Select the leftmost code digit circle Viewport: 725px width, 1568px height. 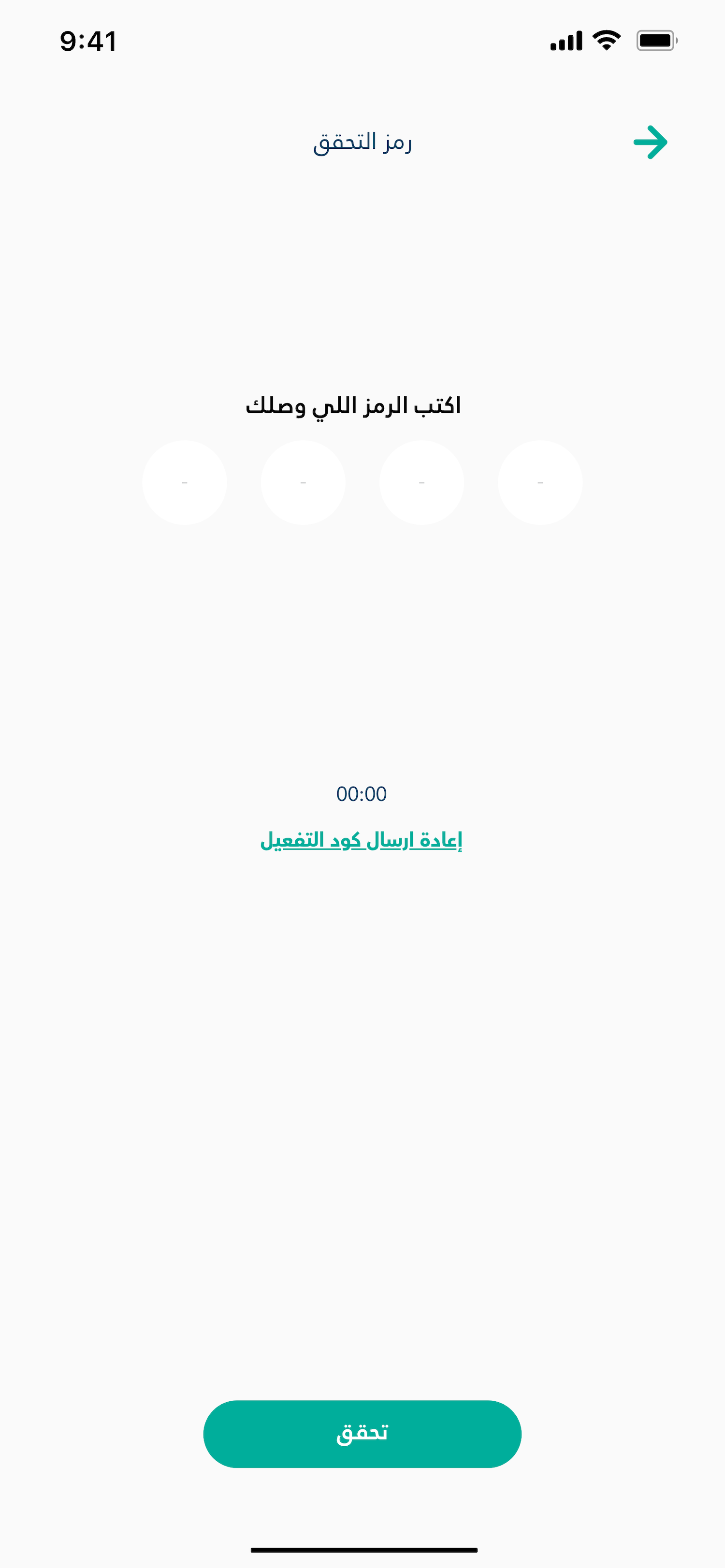(x=185, y=483)
